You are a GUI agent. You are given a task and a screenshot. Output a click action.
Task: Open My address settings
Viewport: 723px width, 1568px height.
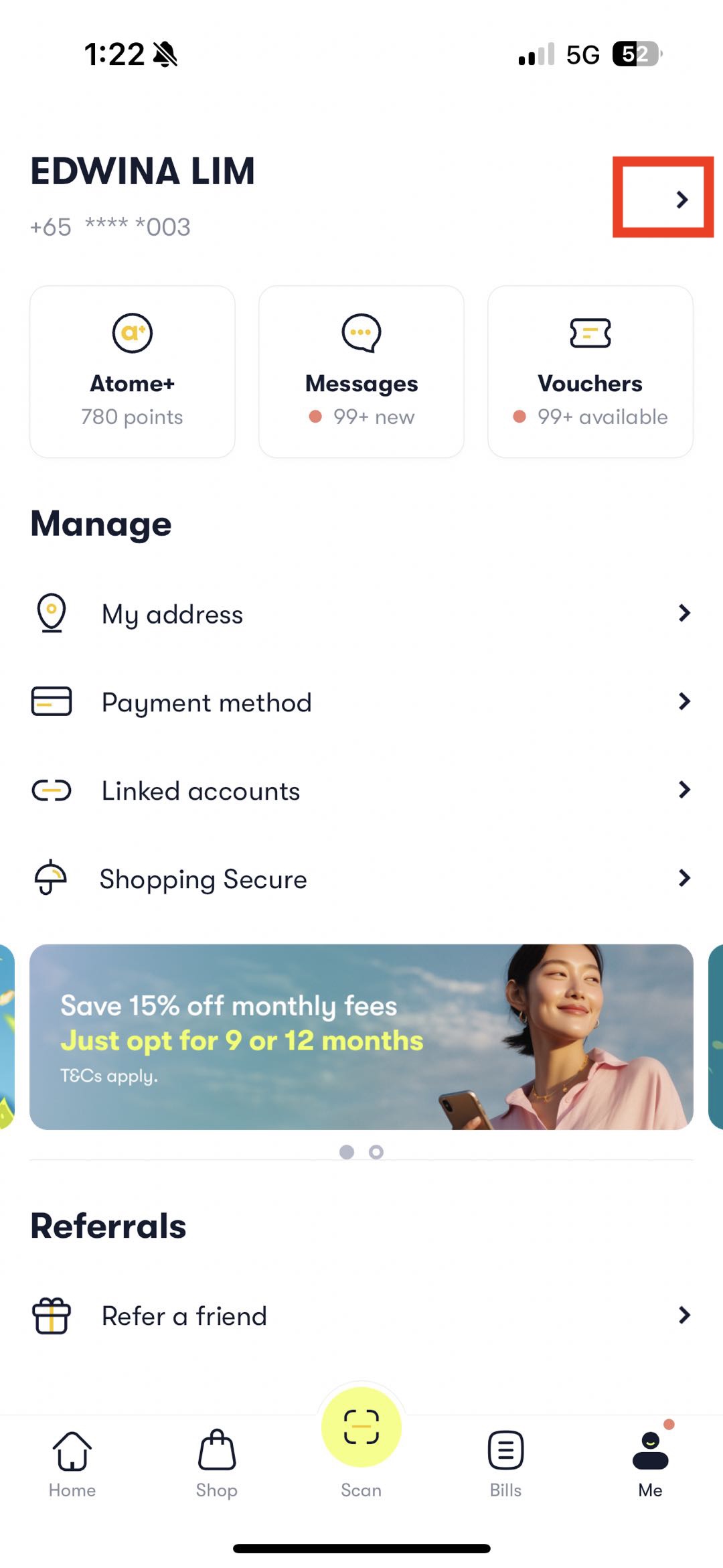[361, 614]
